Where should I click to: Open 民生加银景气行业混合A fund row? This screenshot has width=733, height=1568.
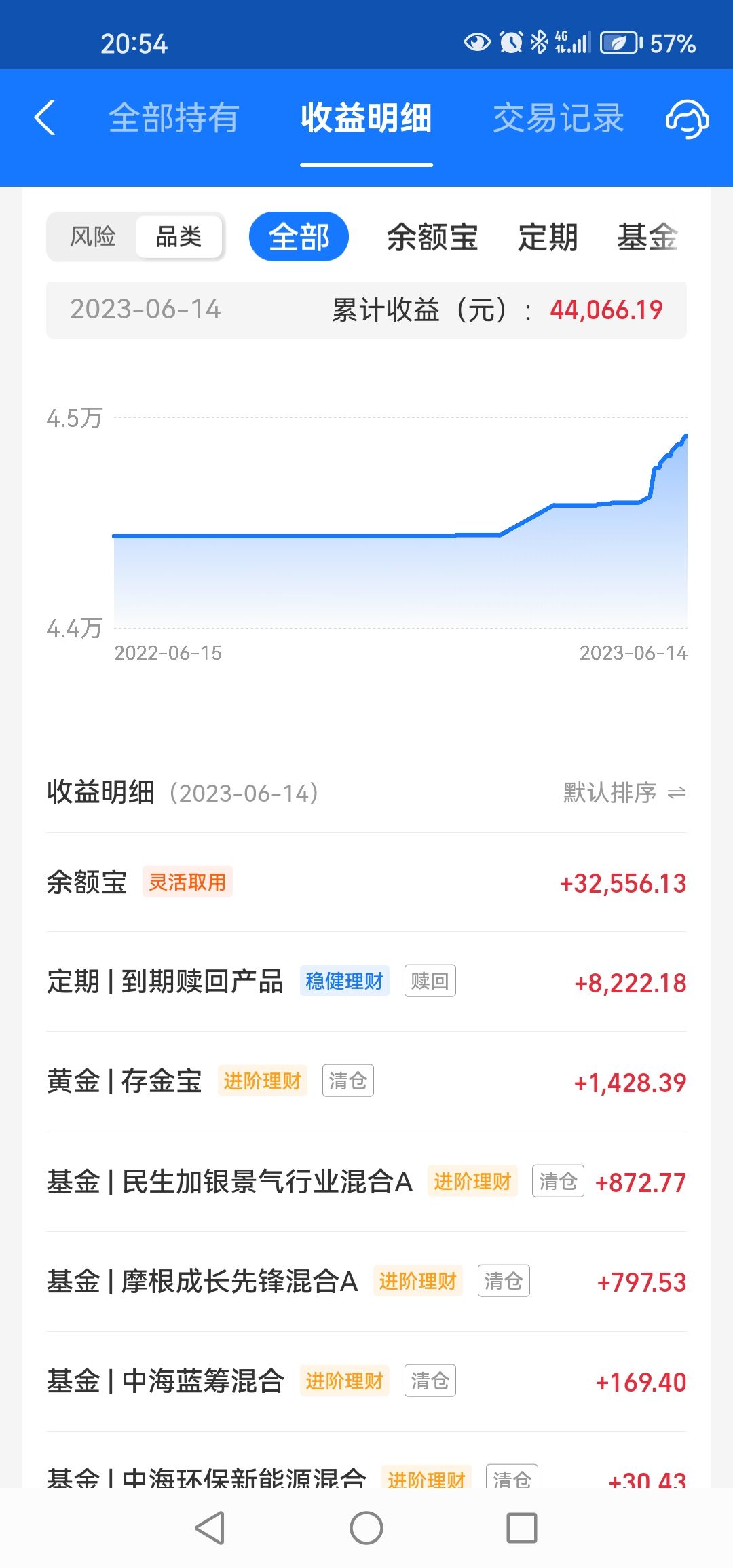click(366, 1182)
